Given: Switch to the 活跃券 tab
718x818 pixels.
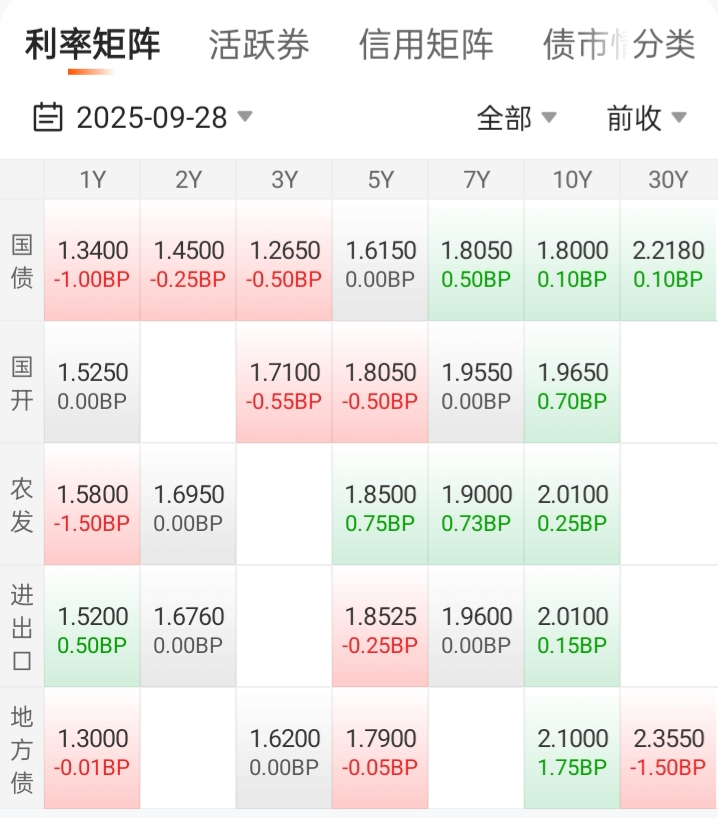Looking at the screenshot, I should point(259,45).
